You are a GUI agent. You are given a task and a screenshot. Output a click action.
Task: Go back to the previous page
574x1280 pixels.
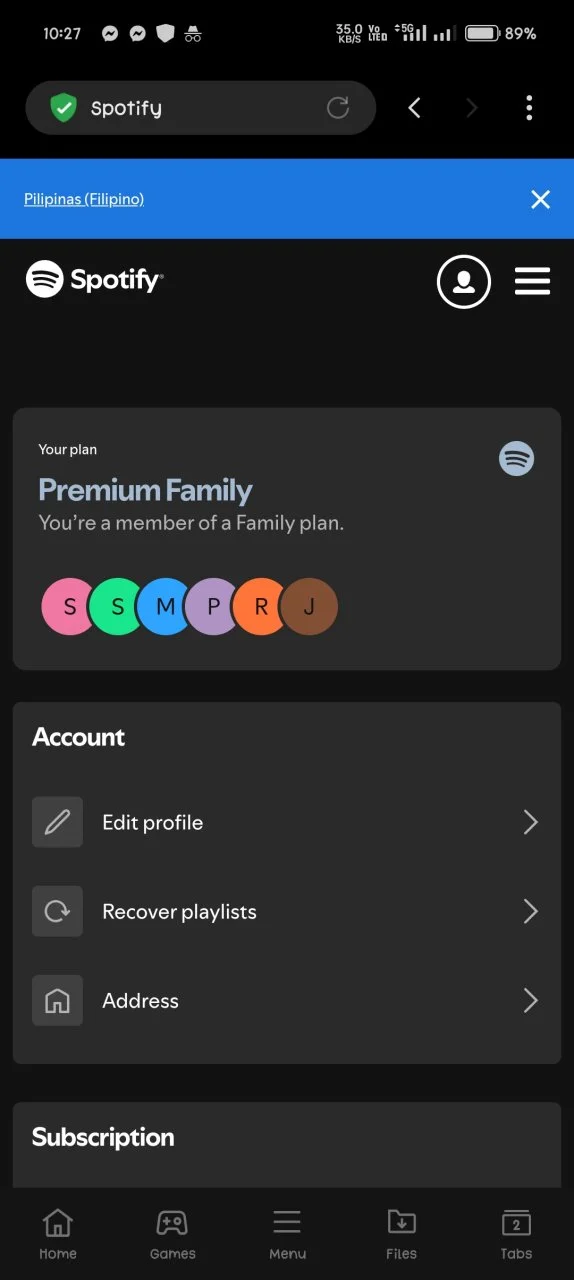click(415, 108)
